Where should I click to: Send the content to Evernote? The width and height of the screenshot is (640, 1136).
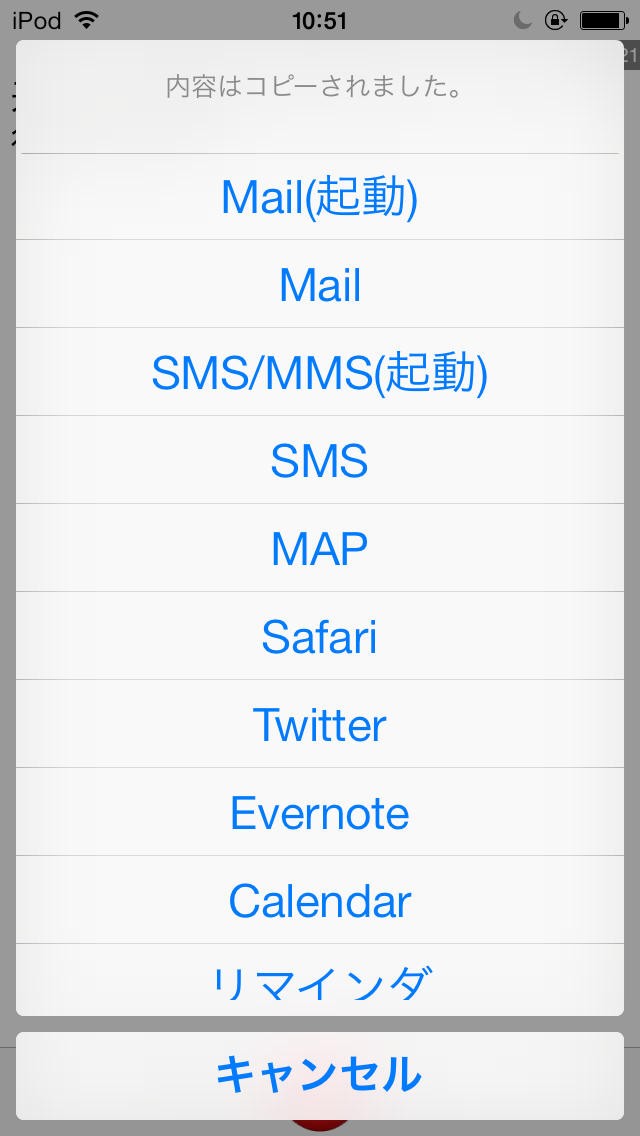click(320, 812)
